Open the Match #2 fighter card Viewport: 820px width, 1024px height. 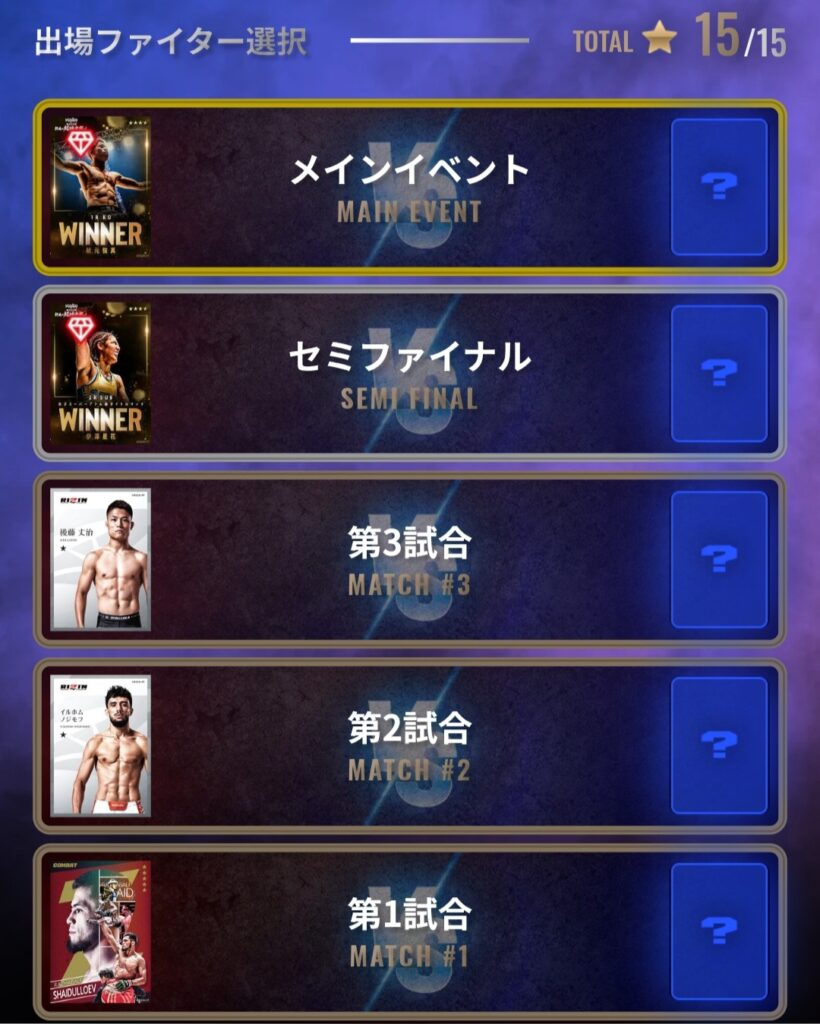point(100,745)
